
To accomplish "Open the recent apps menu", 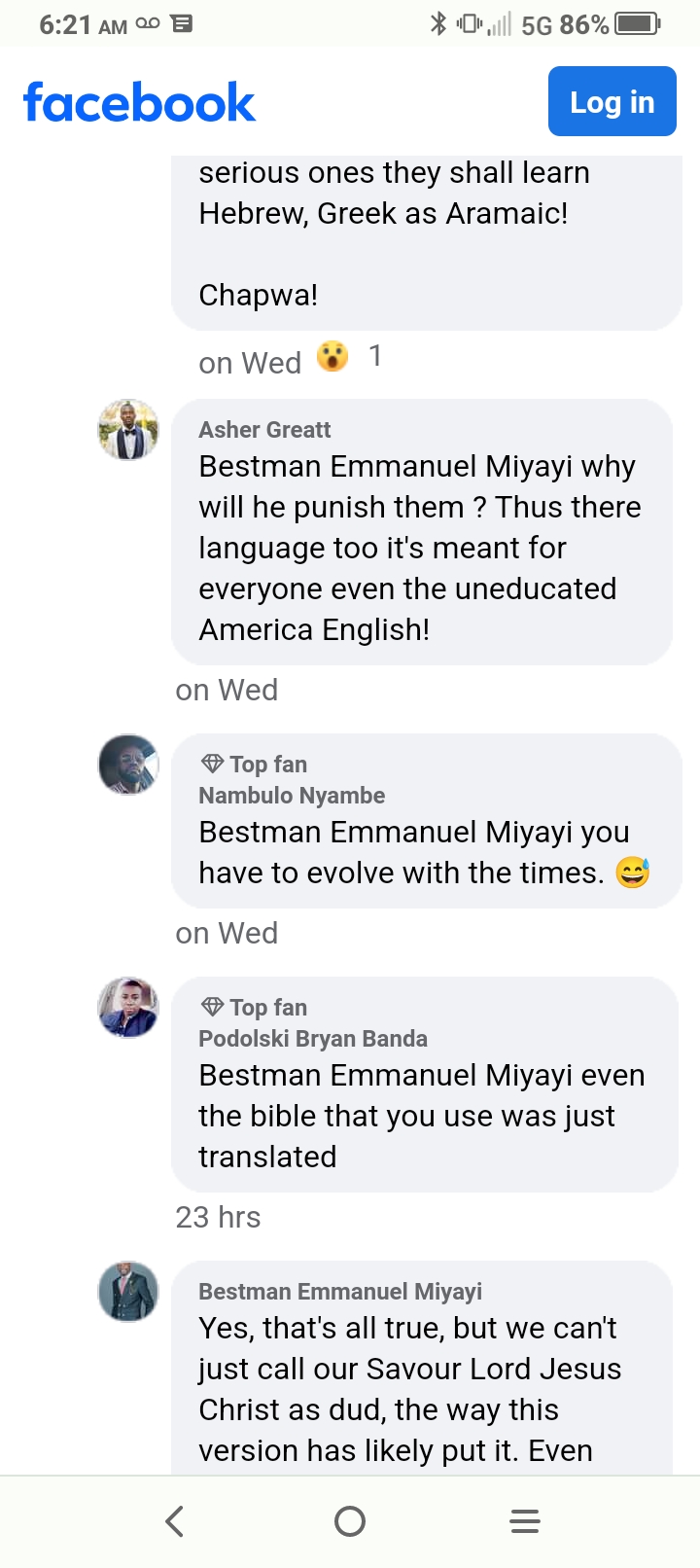I will 525,1521.
